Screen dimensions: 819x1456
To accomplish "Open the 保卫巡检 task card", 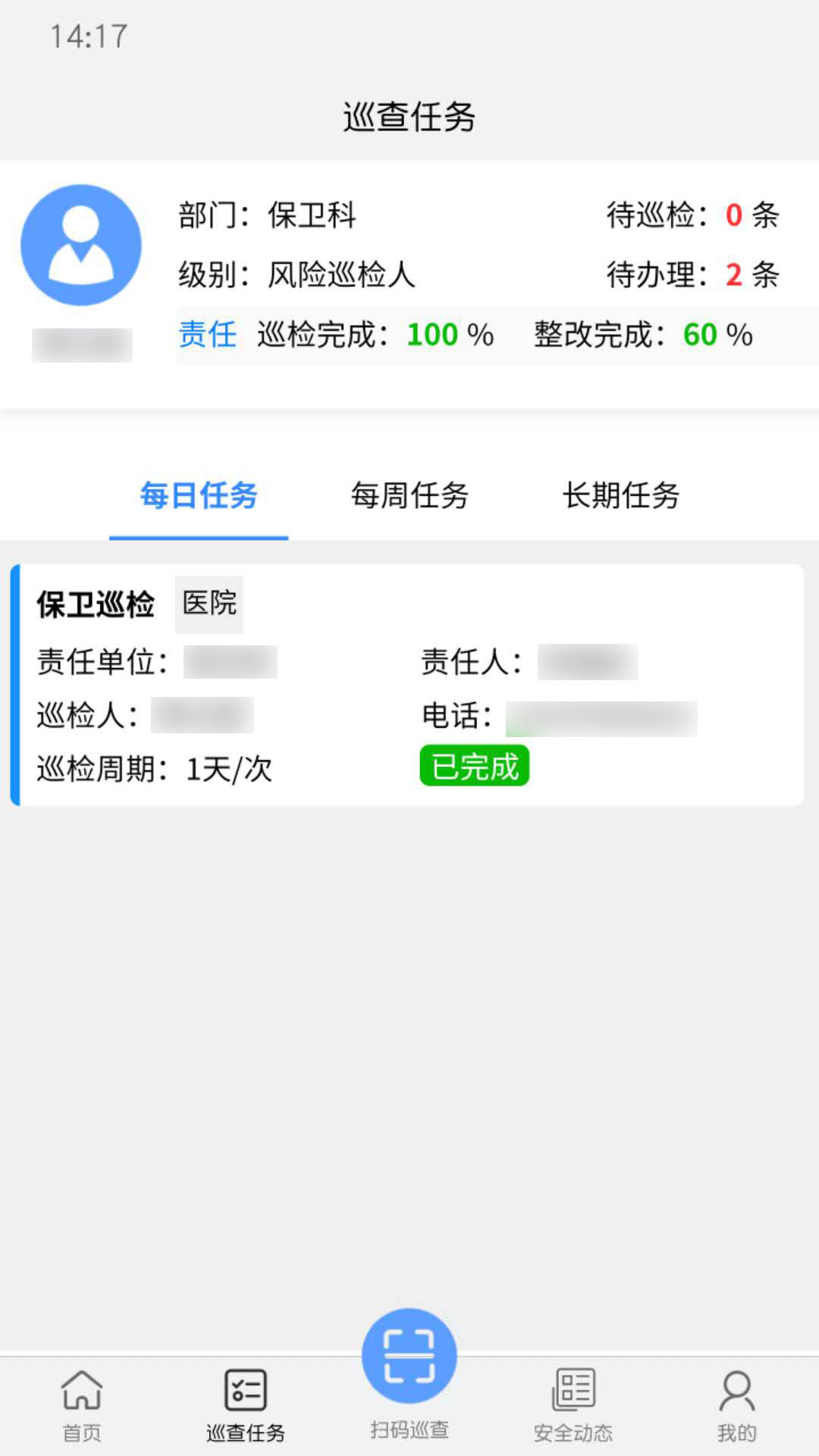I will click(409, 682).
